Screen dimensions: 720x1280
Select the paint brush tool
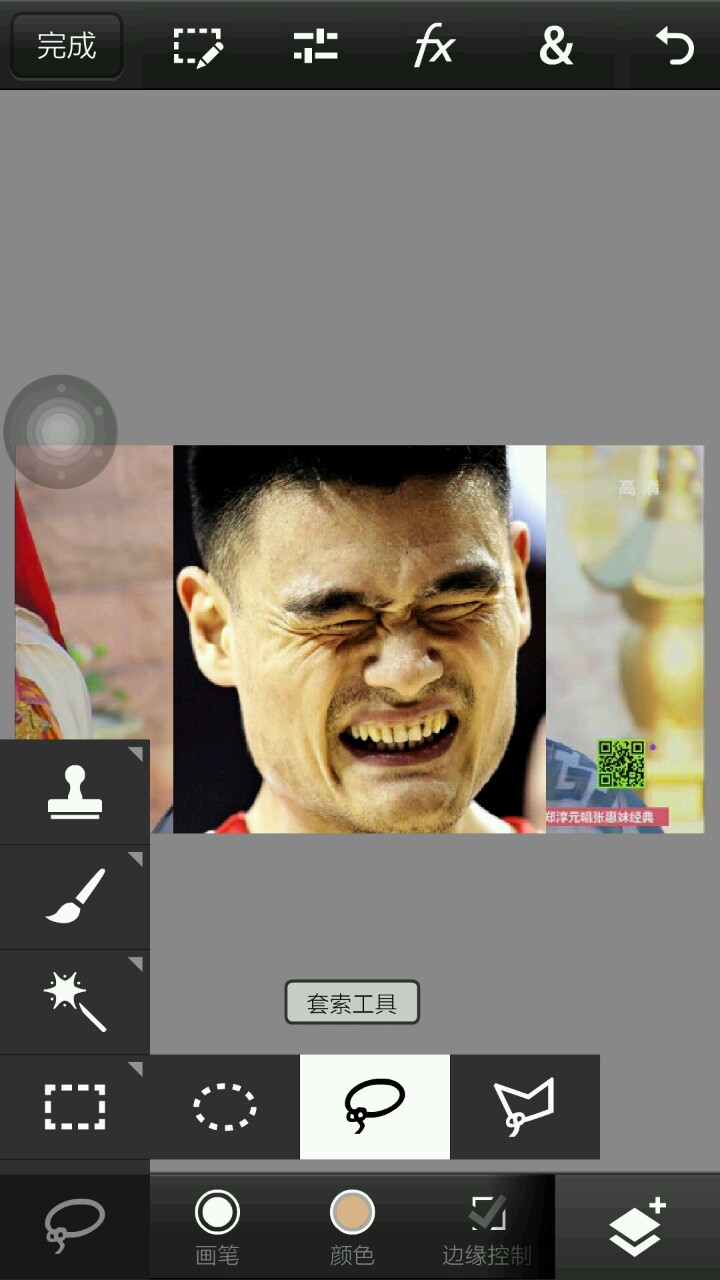pos(75,897)
